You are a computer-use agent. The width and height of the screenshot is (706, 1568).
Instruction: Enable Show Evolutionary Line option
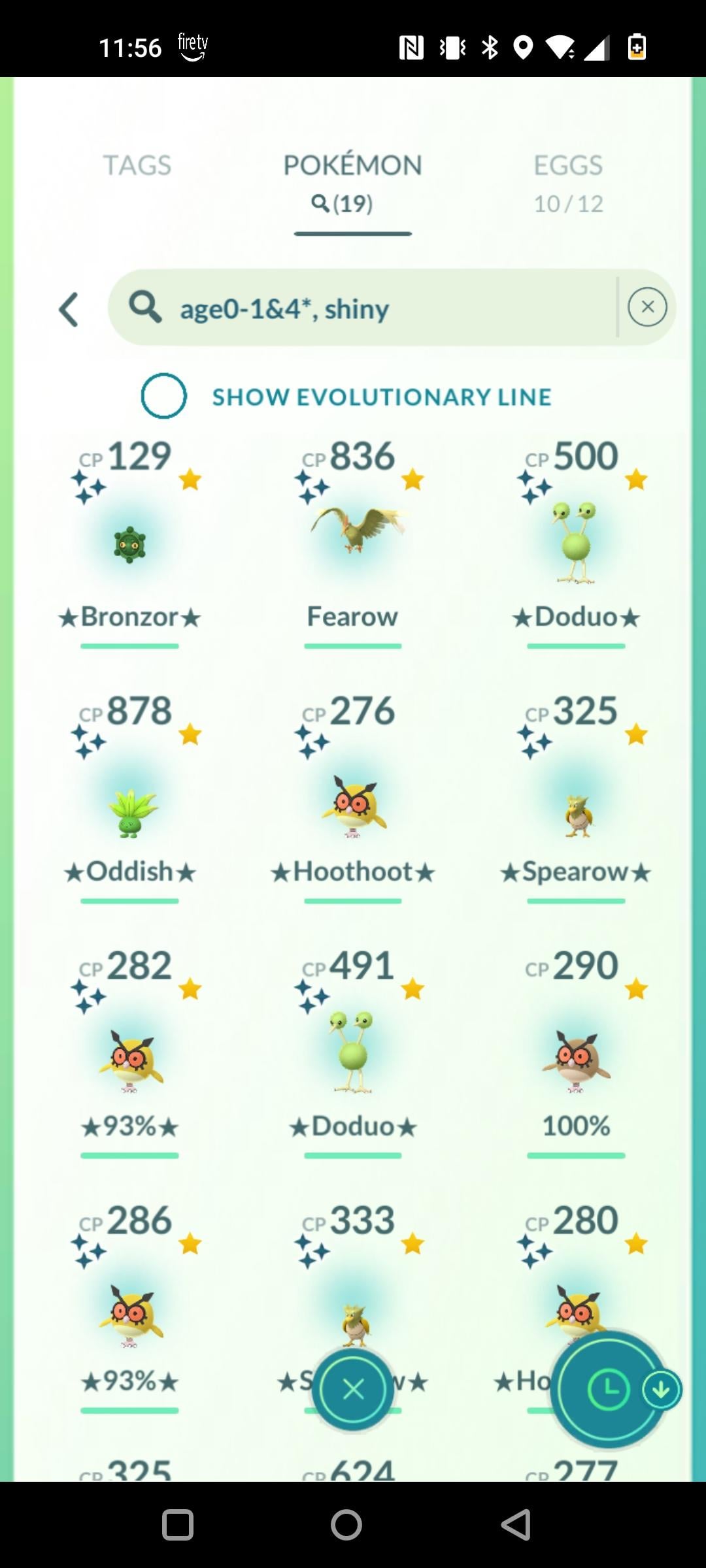coord(164,396)
